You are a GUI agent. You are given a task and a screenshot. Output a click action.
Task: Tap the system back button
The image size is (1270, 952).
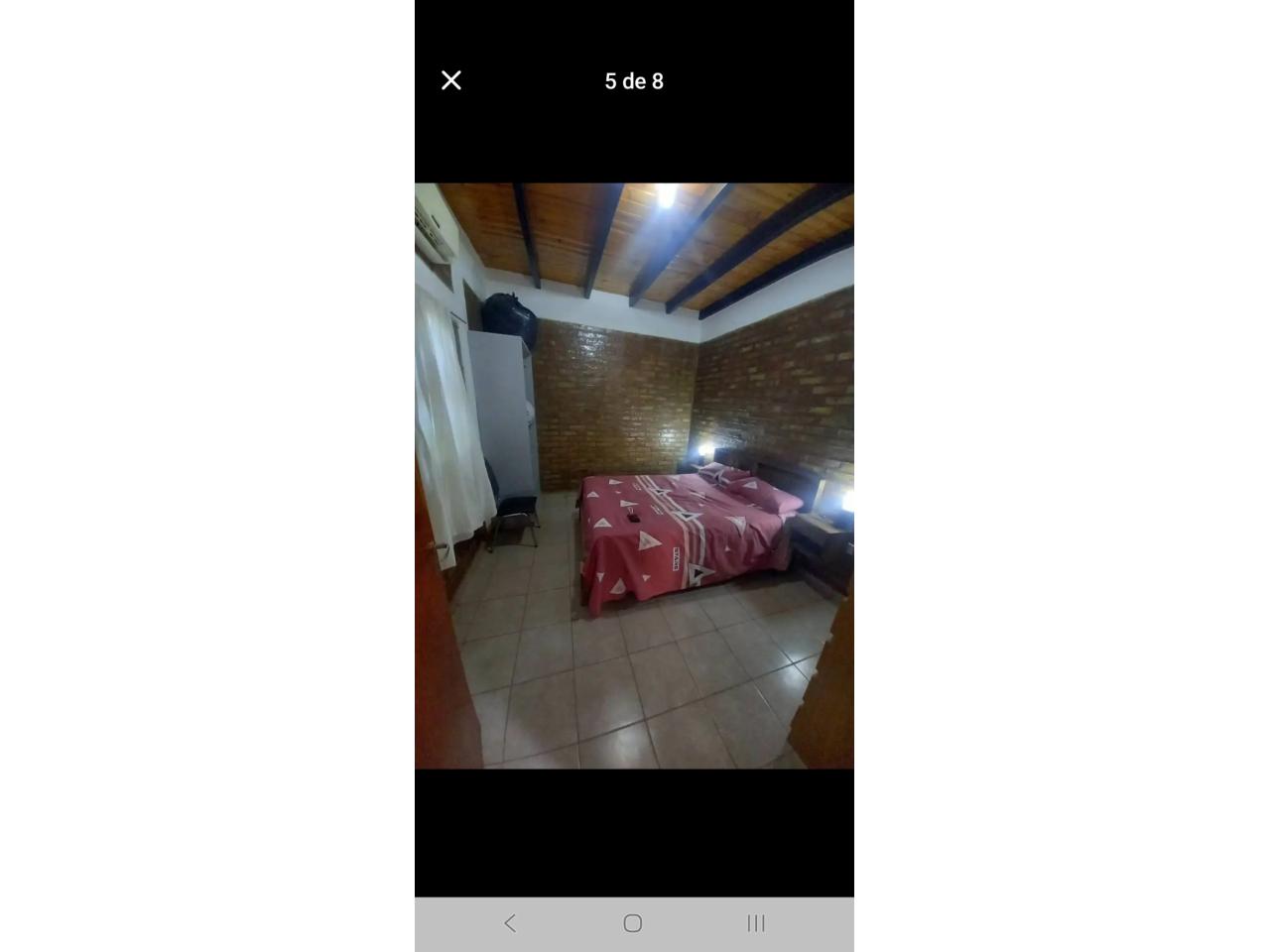[510, 923]
